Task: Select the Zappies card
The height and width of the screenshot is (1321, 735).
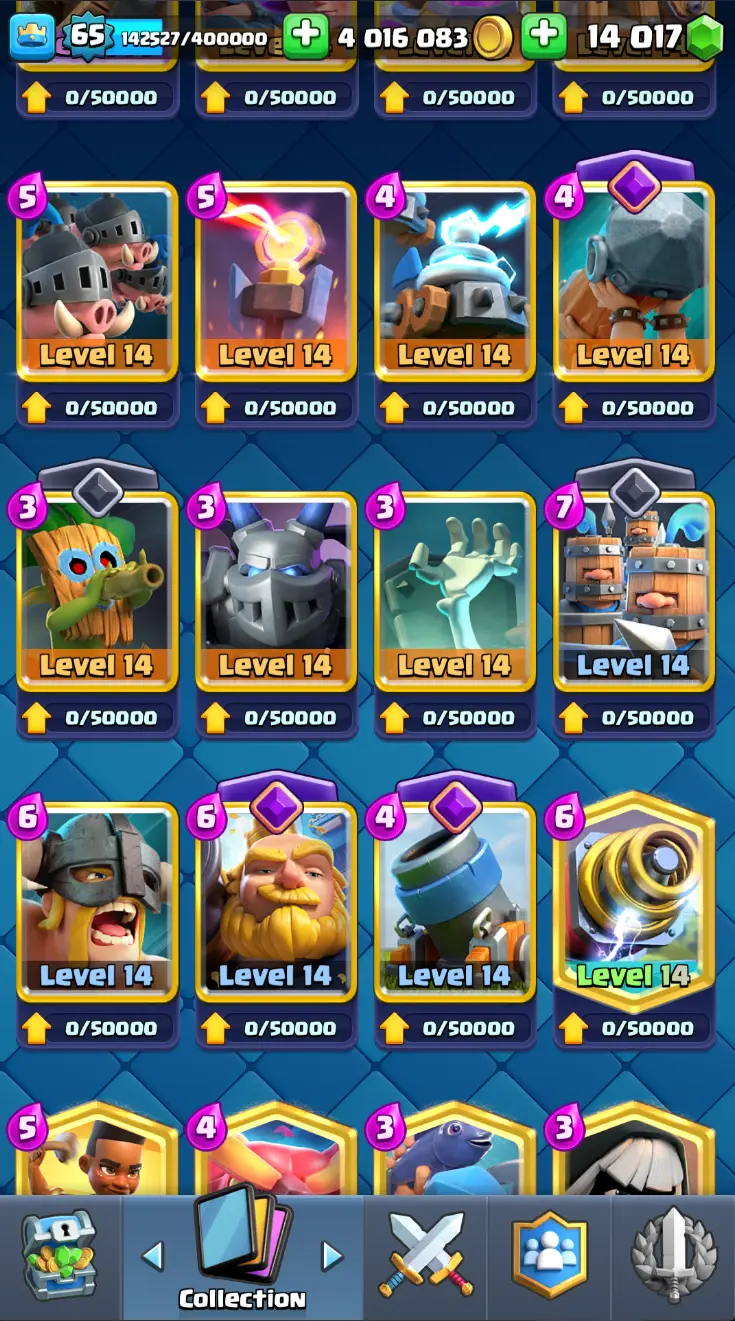Action: pos(455,285)
